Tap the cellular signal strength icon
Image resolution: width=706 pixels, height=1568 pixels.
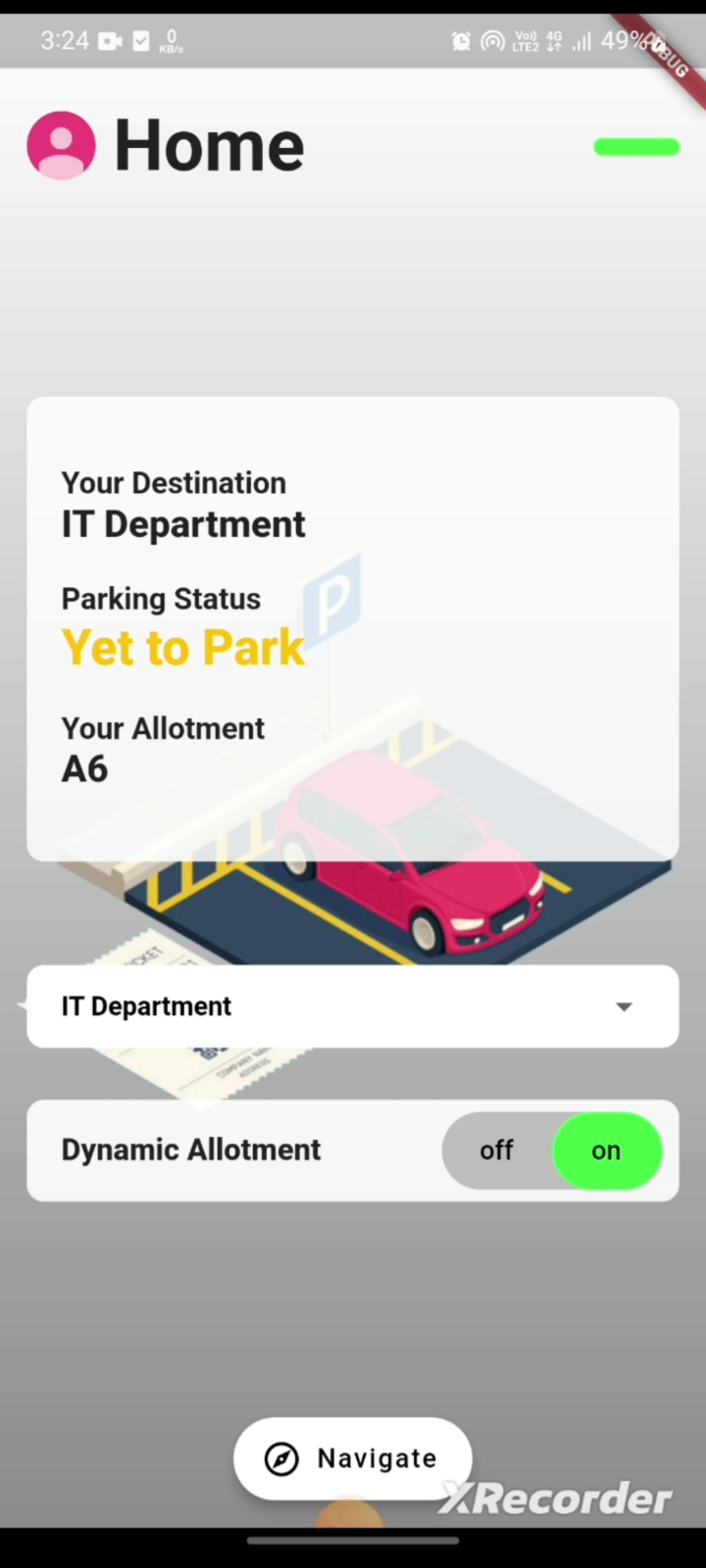[x=580, y=42]
